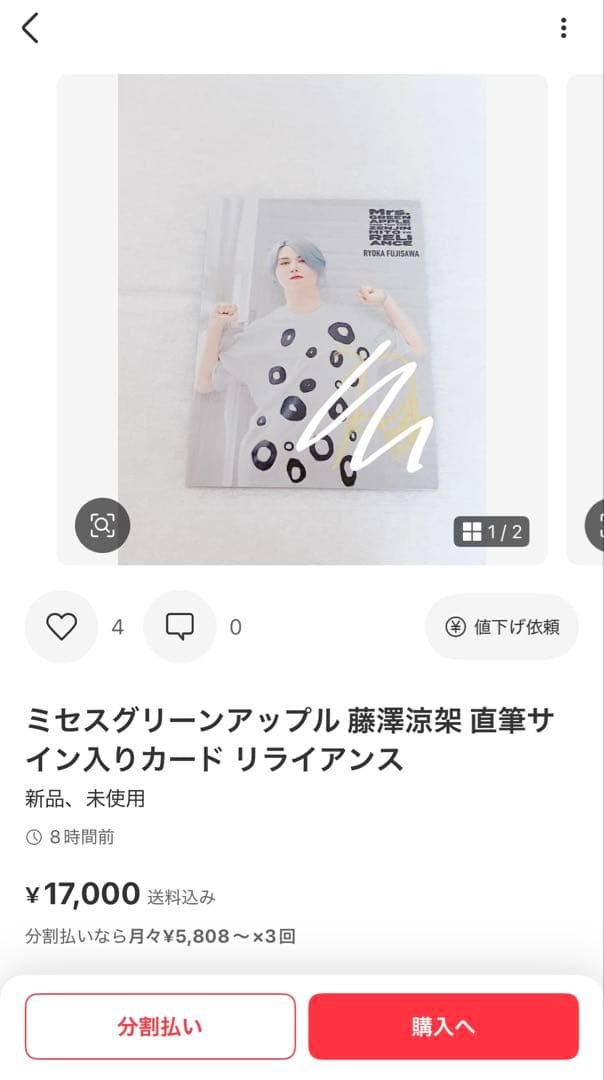Open comments with the speech bubble icon

coord(180,627)
